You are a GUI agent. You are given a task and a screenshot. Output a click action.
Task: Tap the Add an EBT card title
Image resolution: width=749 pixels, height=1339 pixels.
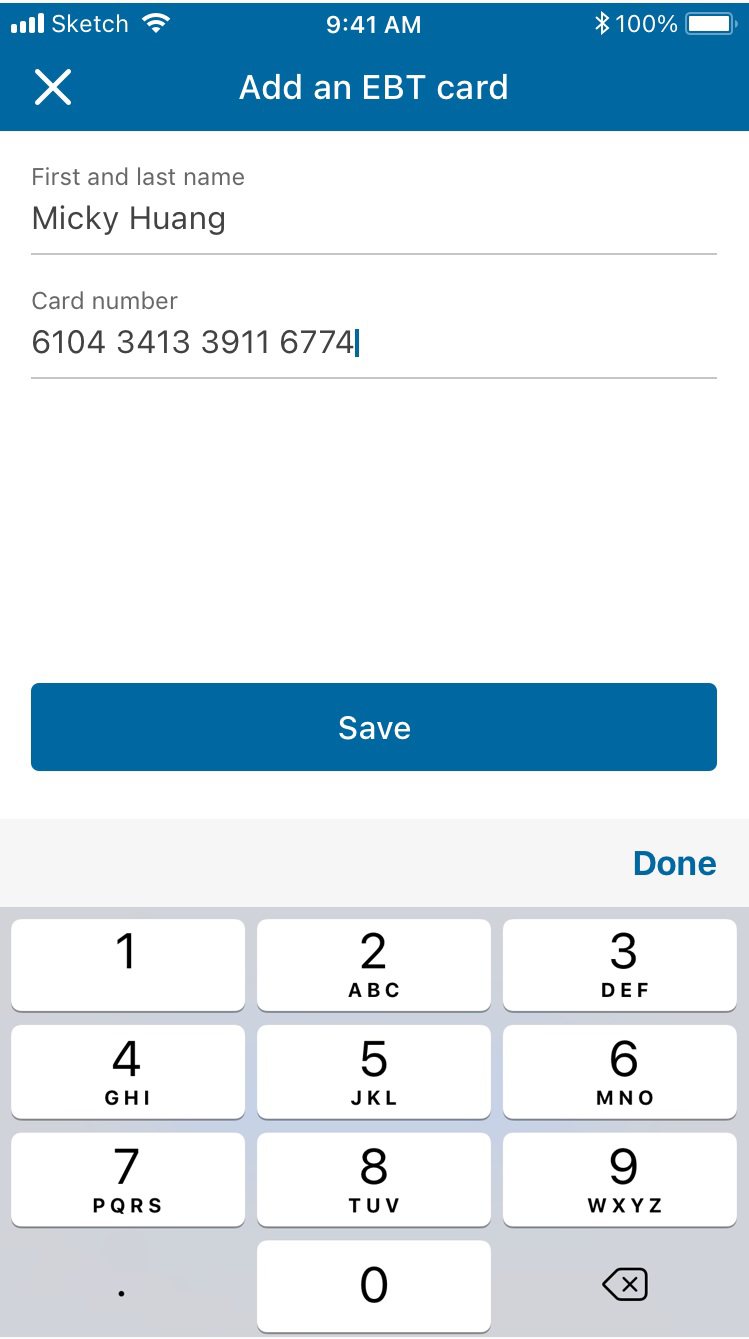click(x=373, y=87)
